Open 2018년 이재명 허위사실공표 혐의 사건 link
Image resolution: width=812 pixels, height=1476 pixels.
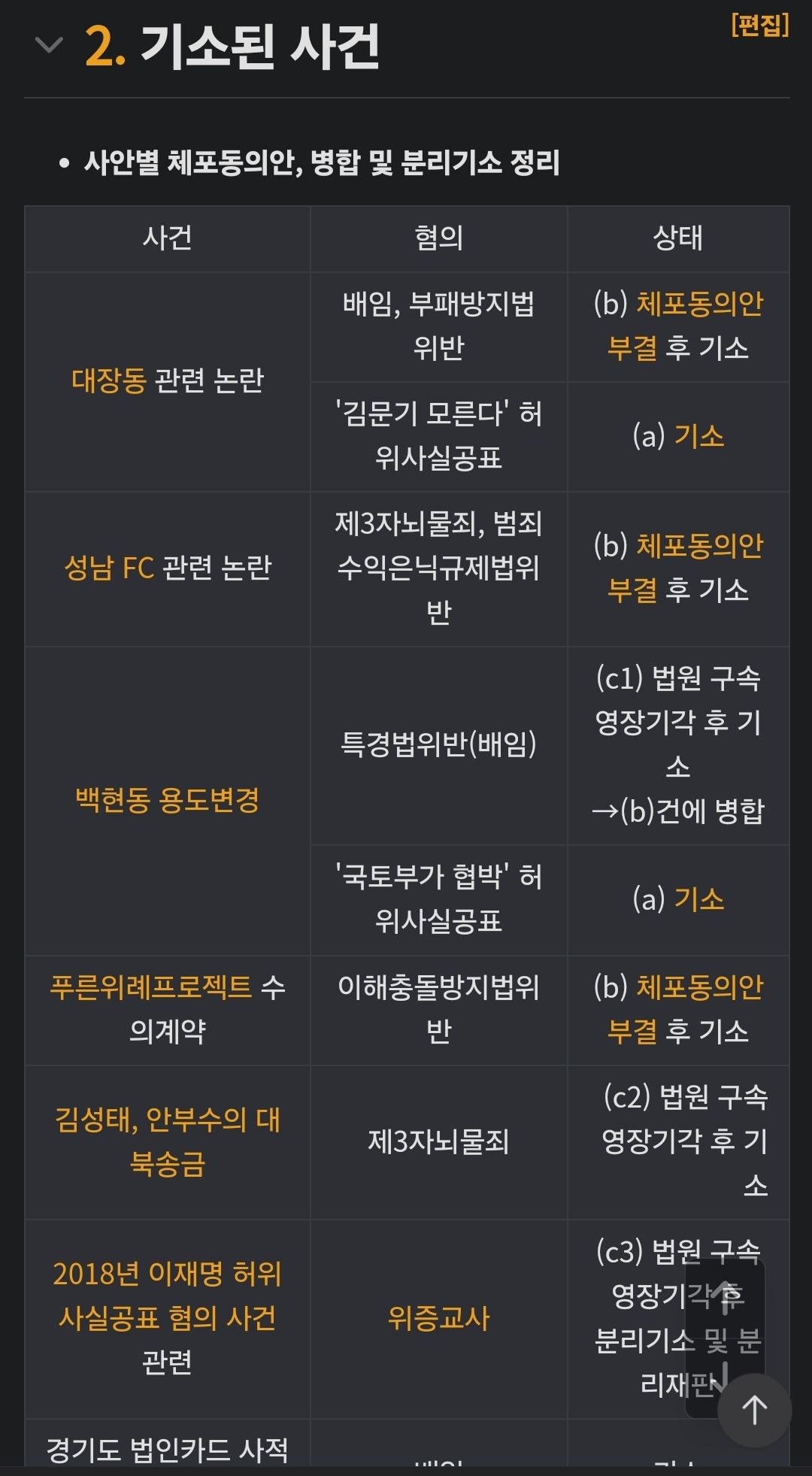[167, 1296]
